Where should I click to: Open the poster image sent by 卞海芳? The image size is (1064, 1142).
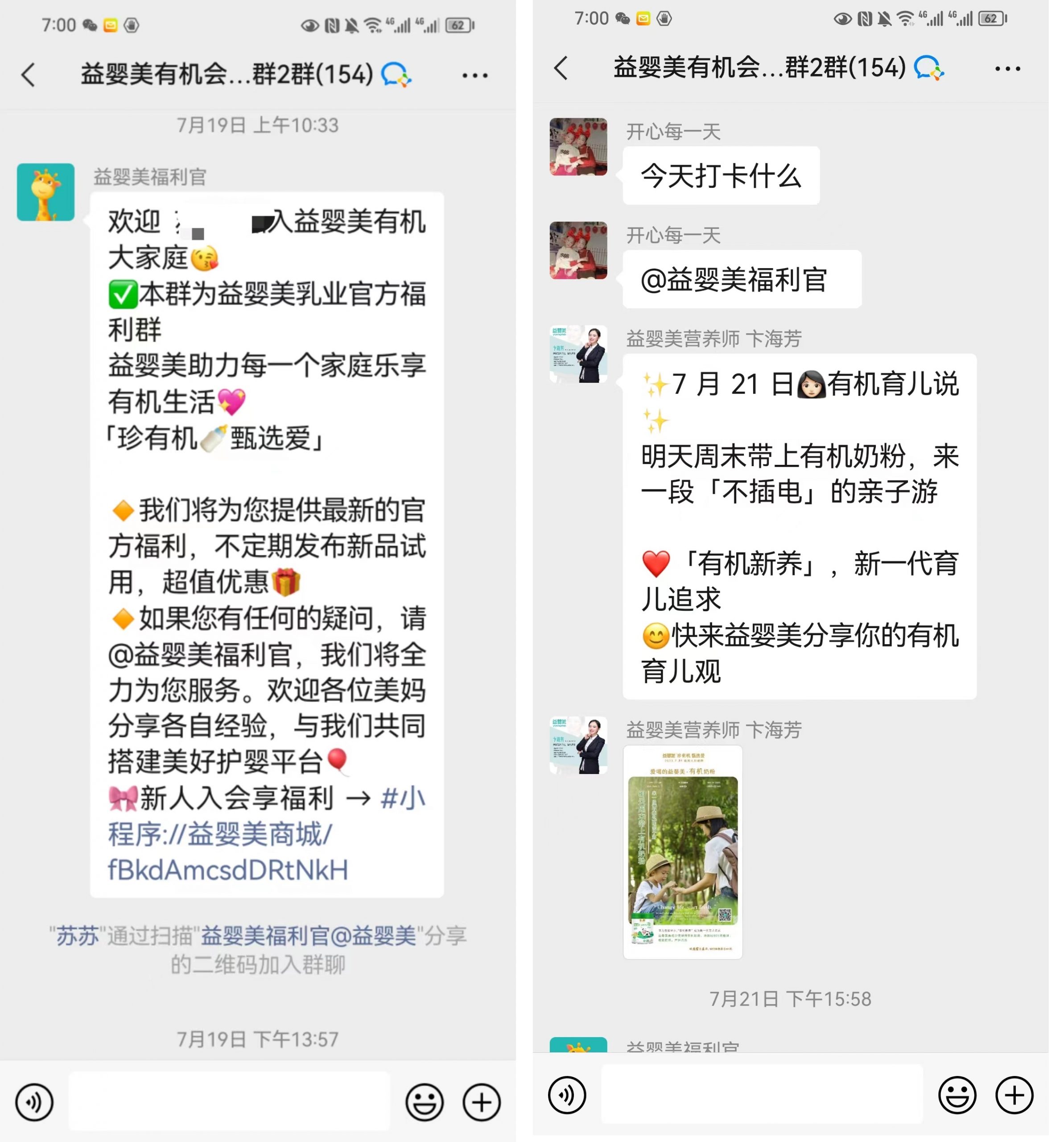coord(682,852)
